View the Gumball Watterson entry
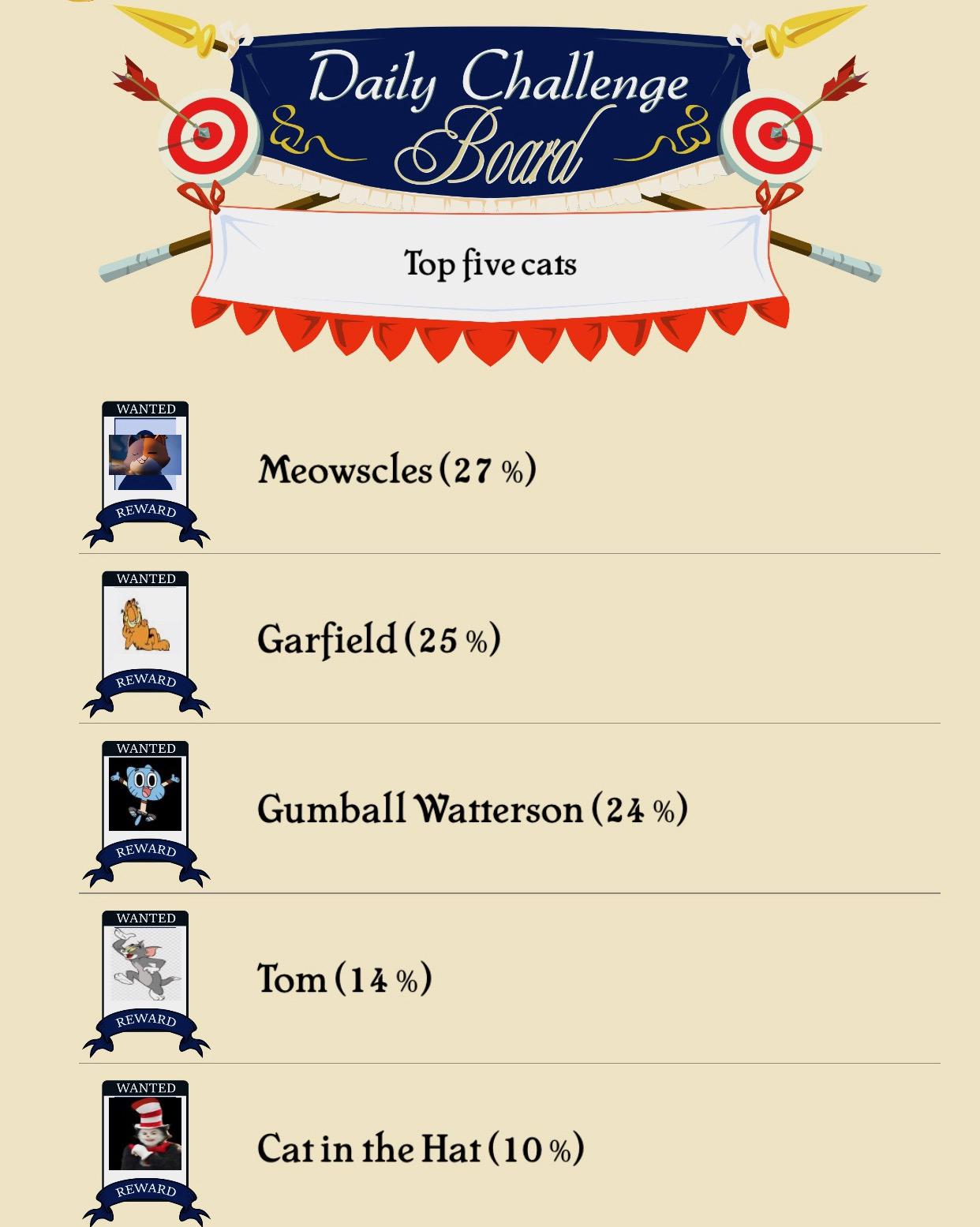 pyautogui.click(x=472, y=810)
